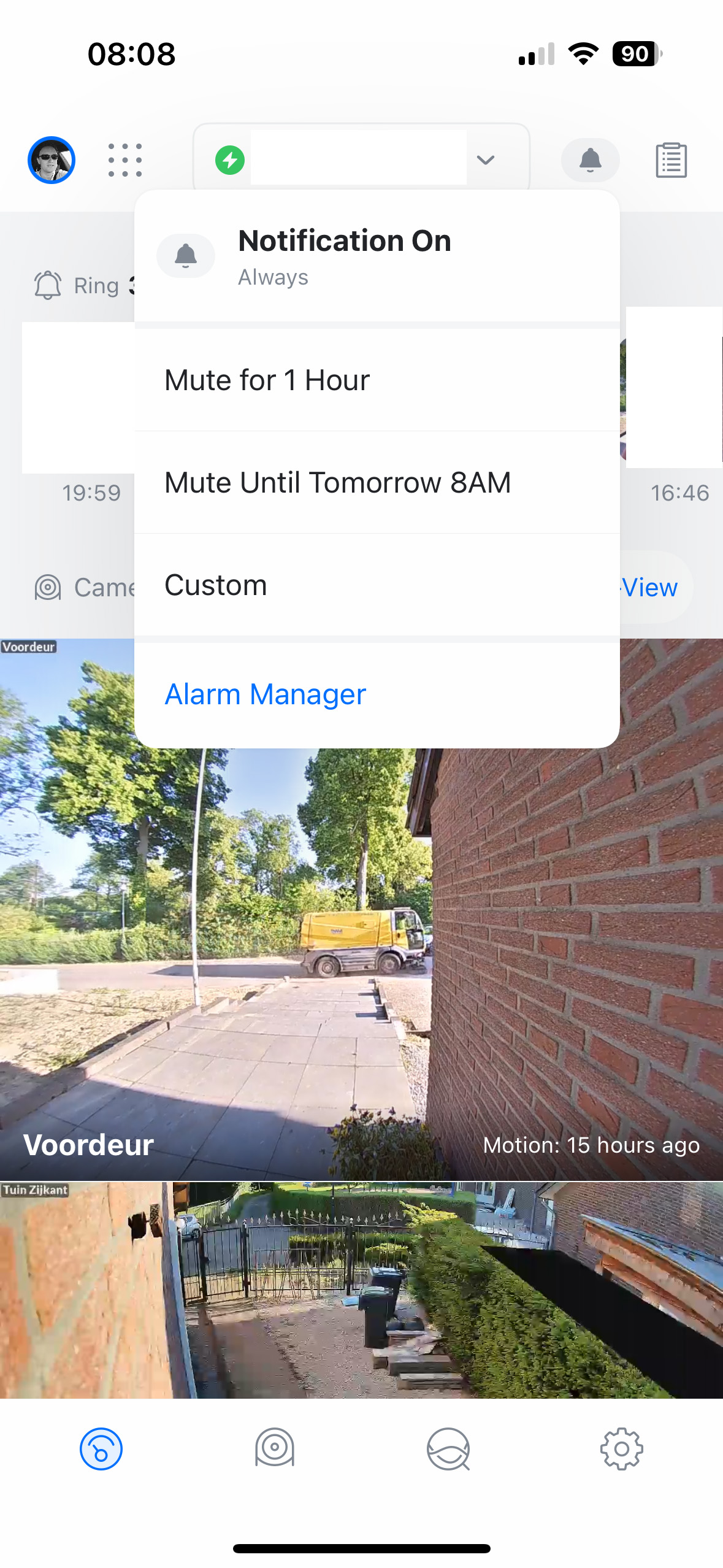Switch to the cameras tab

pos(275,1448)
